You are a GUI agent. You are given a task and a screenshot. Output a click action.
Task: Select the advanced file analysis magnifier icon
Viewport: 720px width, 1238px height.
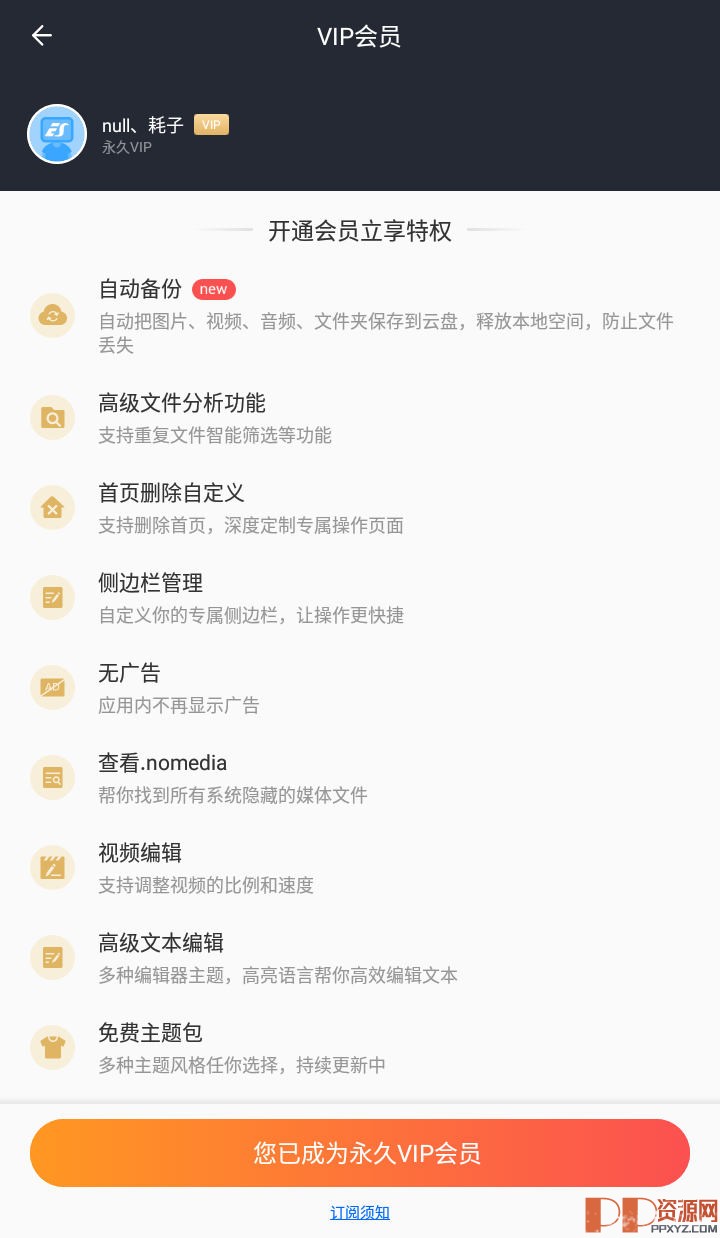pyautogui.click(x=52, y=417)
